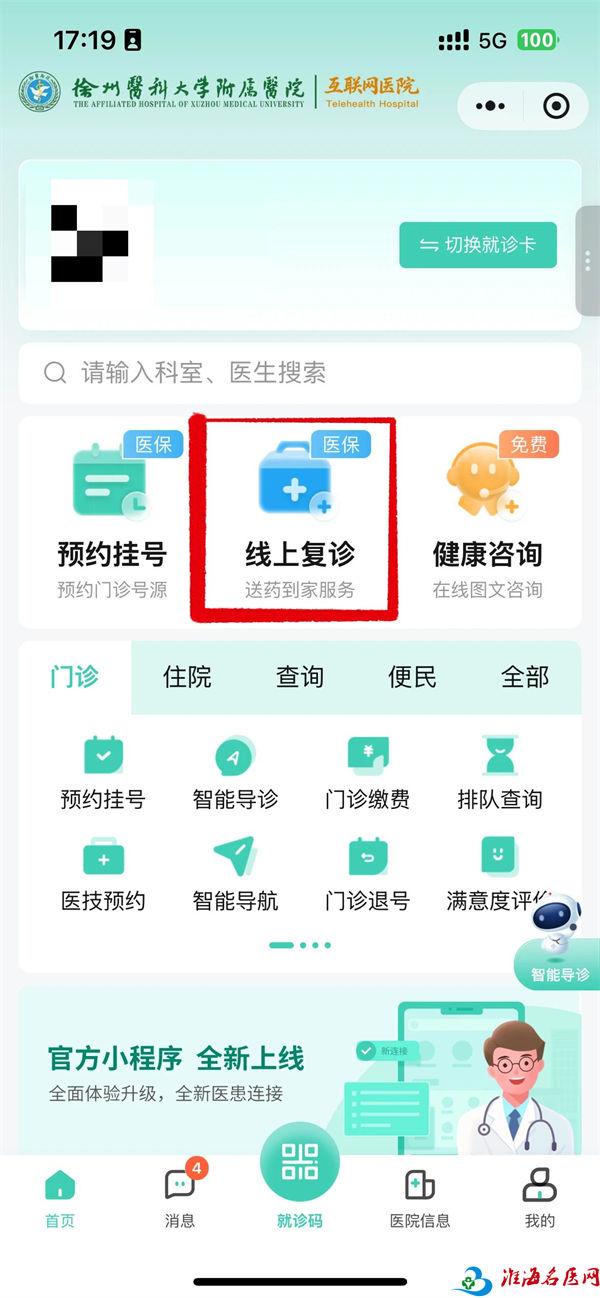600x1298 pixels.
Task: Open 门诊缴费 payment
Action: click(x=367, y=773)
